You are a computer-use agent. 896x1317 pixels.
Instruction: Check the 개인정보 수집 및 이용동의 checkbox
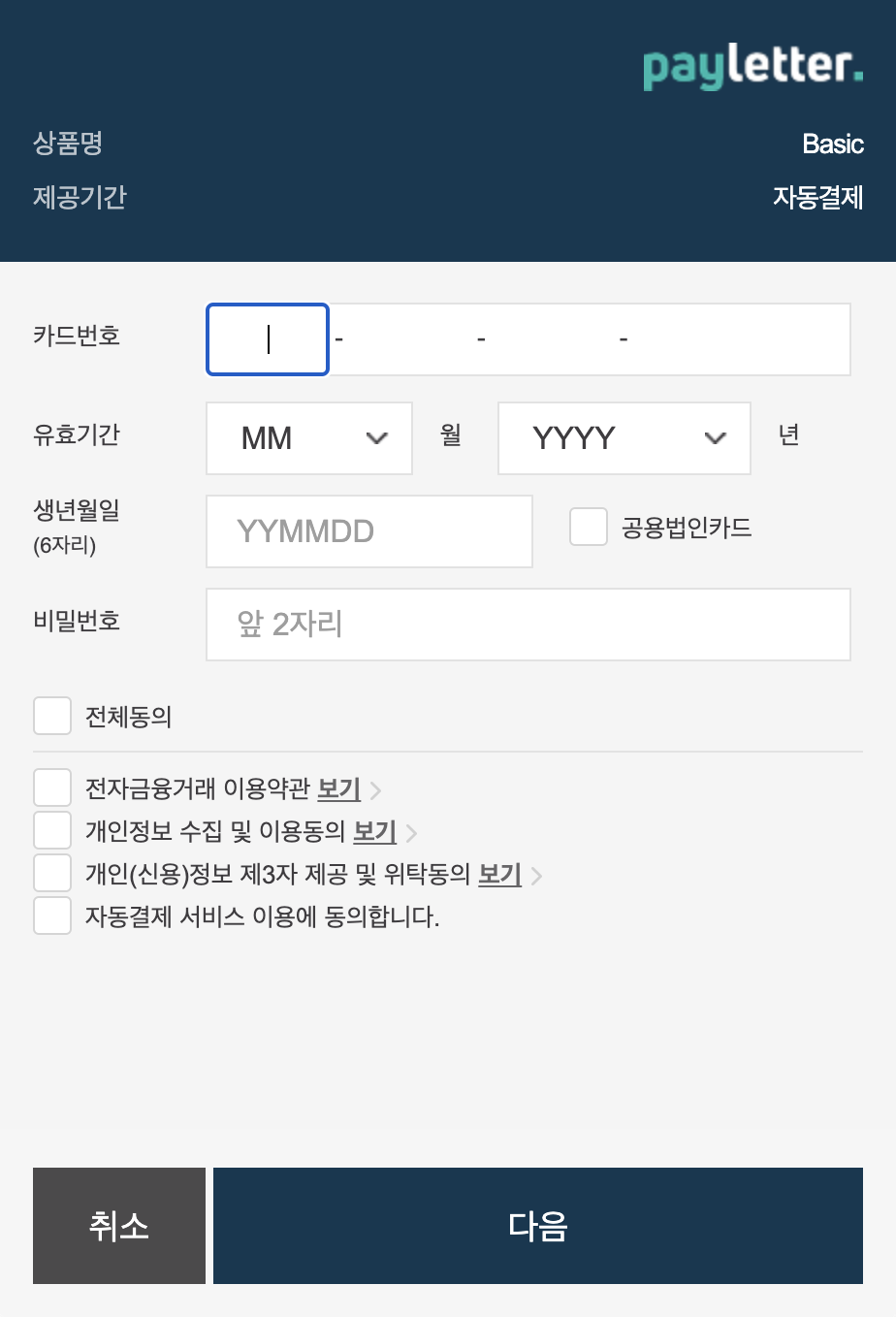[52, 830]
